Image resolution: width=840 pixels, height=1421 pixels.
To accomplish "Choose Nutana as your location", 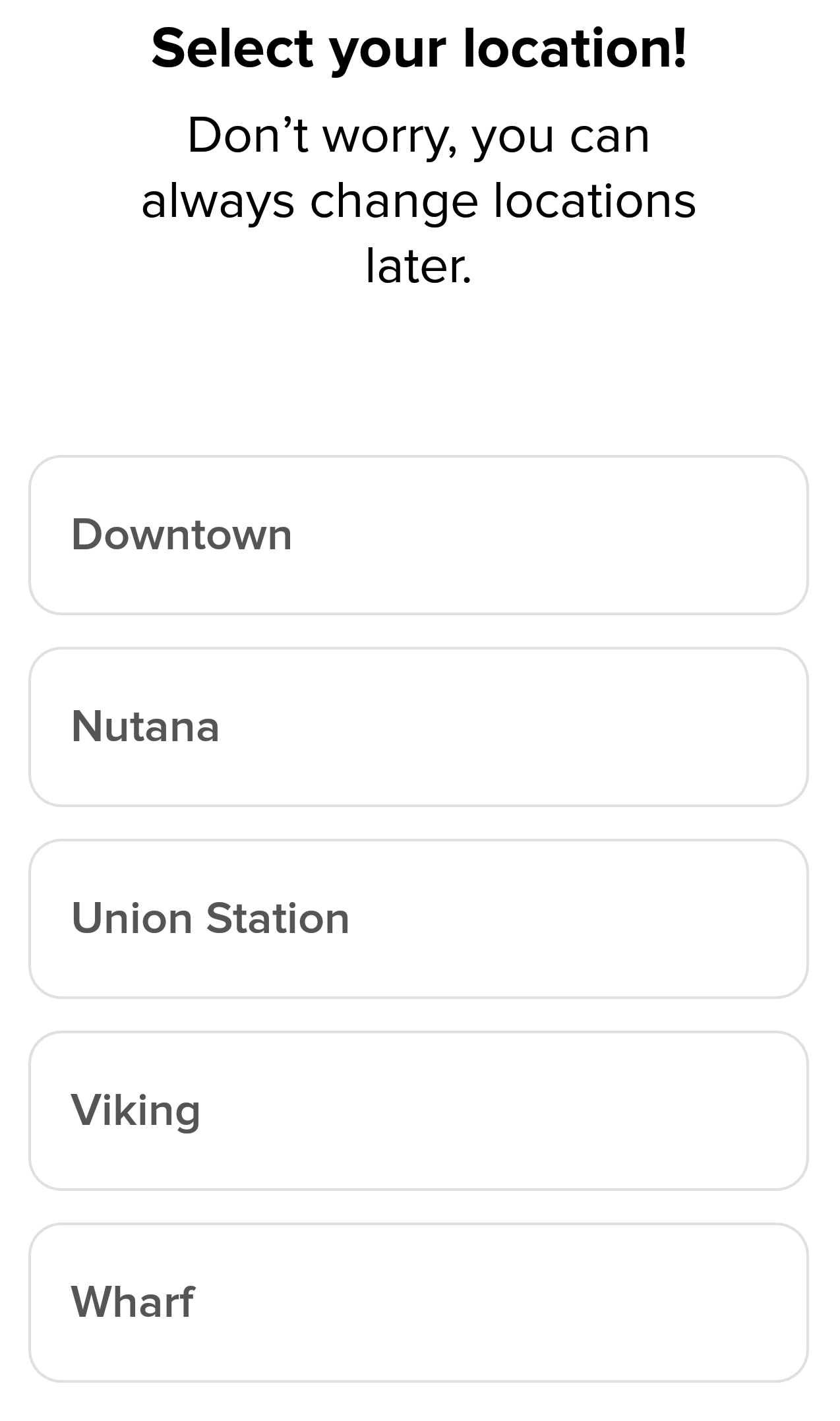I will [419, 727].
